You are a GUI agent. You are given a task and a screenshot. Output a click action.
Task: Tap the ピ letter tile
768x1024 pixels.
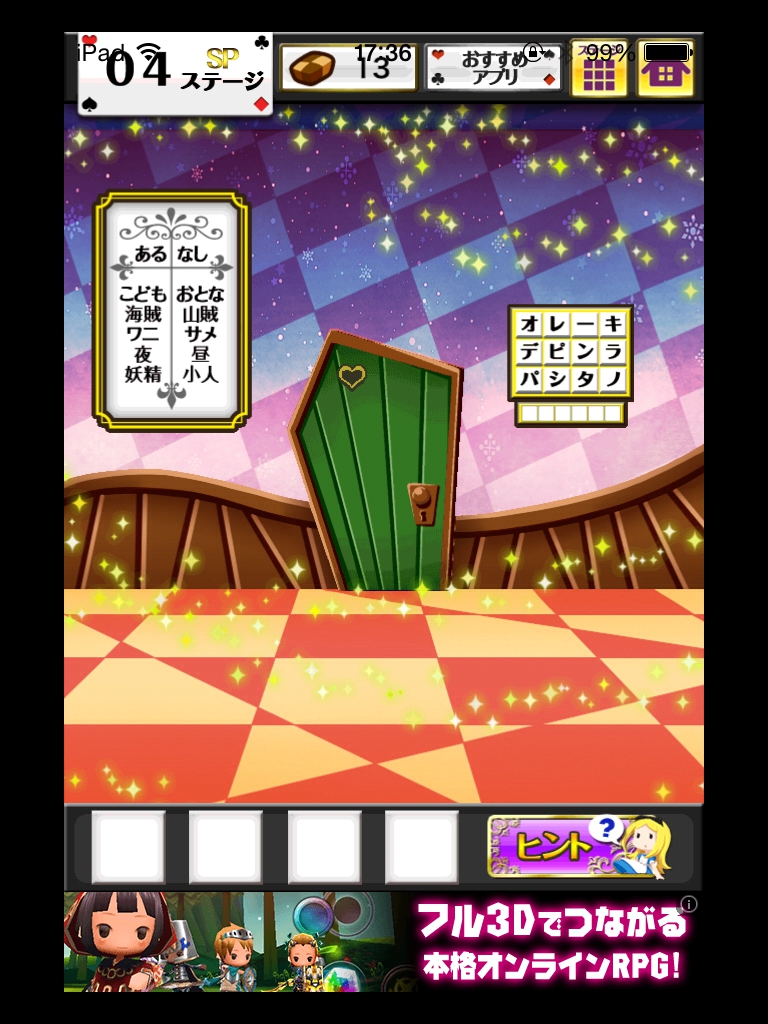(x=557, y=352)
